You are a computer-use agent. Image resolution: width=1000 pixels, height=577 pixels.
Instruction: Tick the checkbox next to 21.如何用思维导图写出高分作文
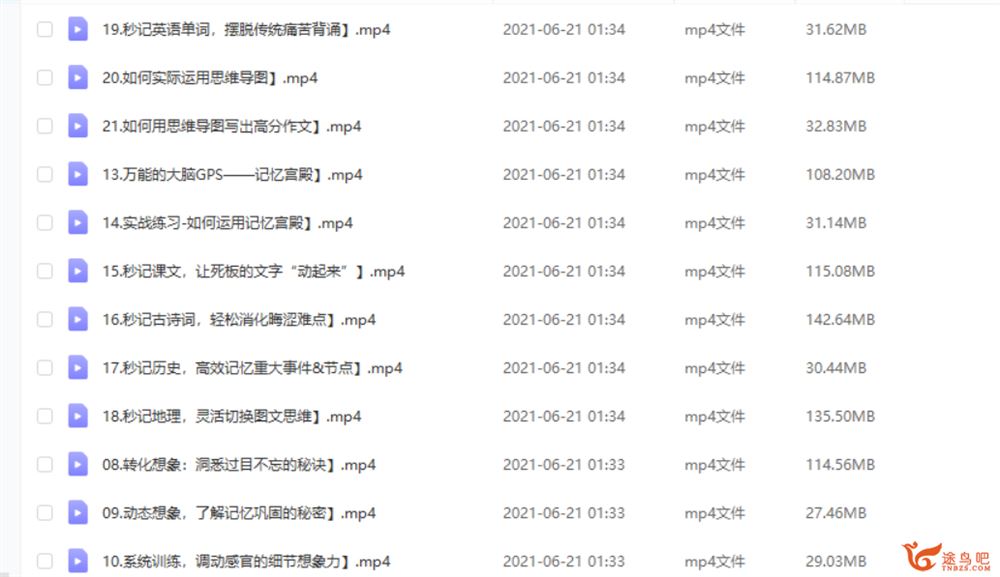click(x=44, y=126)
